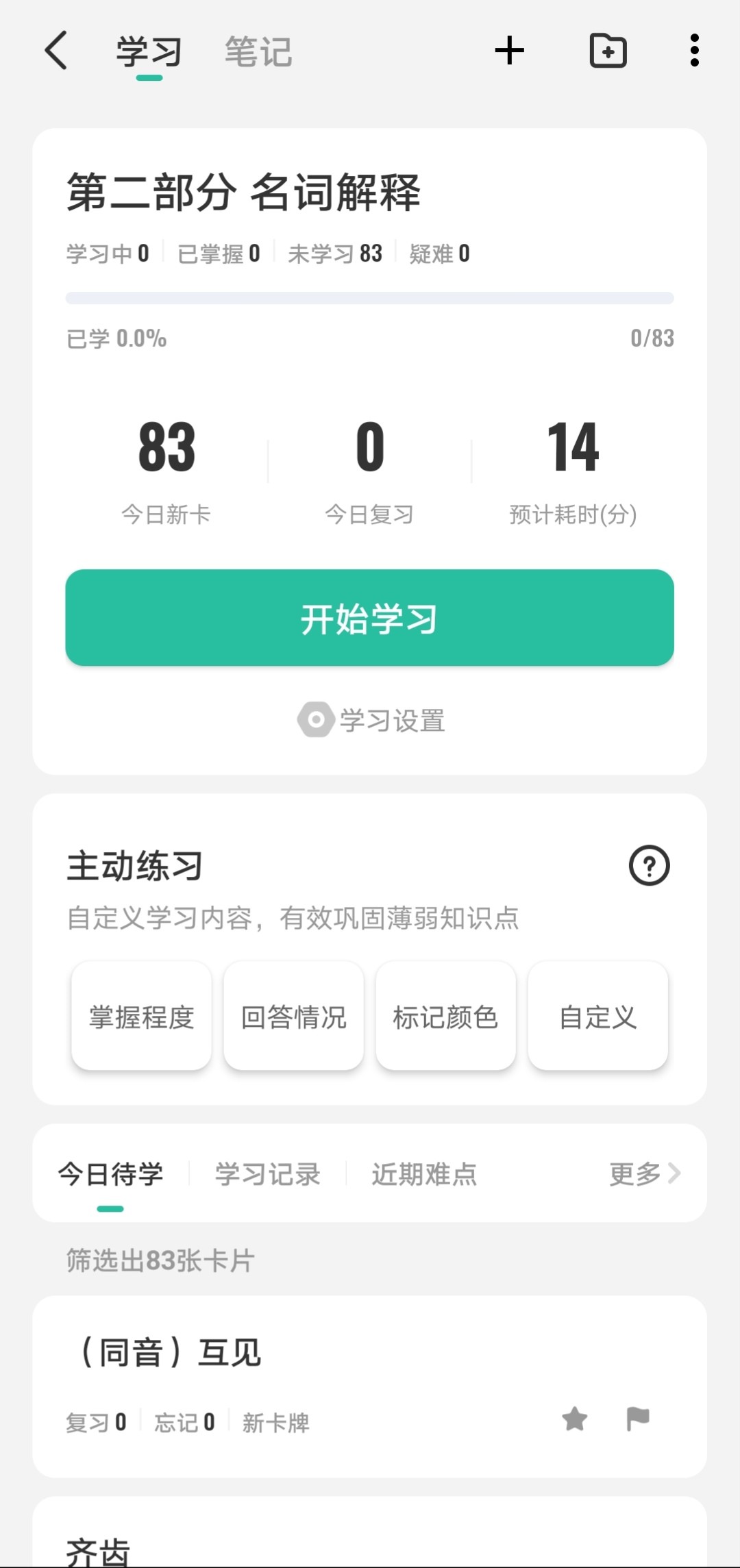Viewport: 740px width, 1568px height.
Task: Open the help icon beside 主动练习
Action: coord(649,866)
